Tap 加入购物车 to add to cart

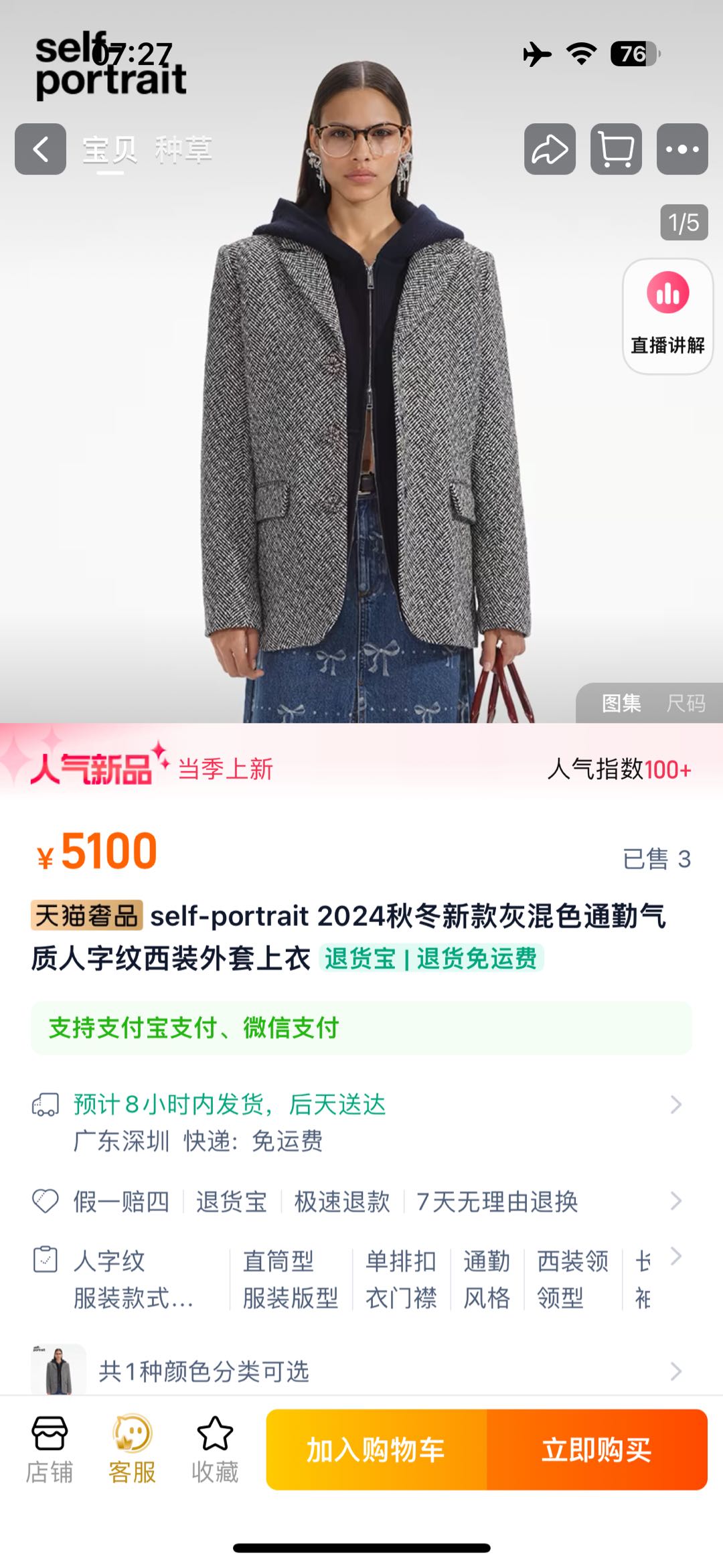point(376,1450)
